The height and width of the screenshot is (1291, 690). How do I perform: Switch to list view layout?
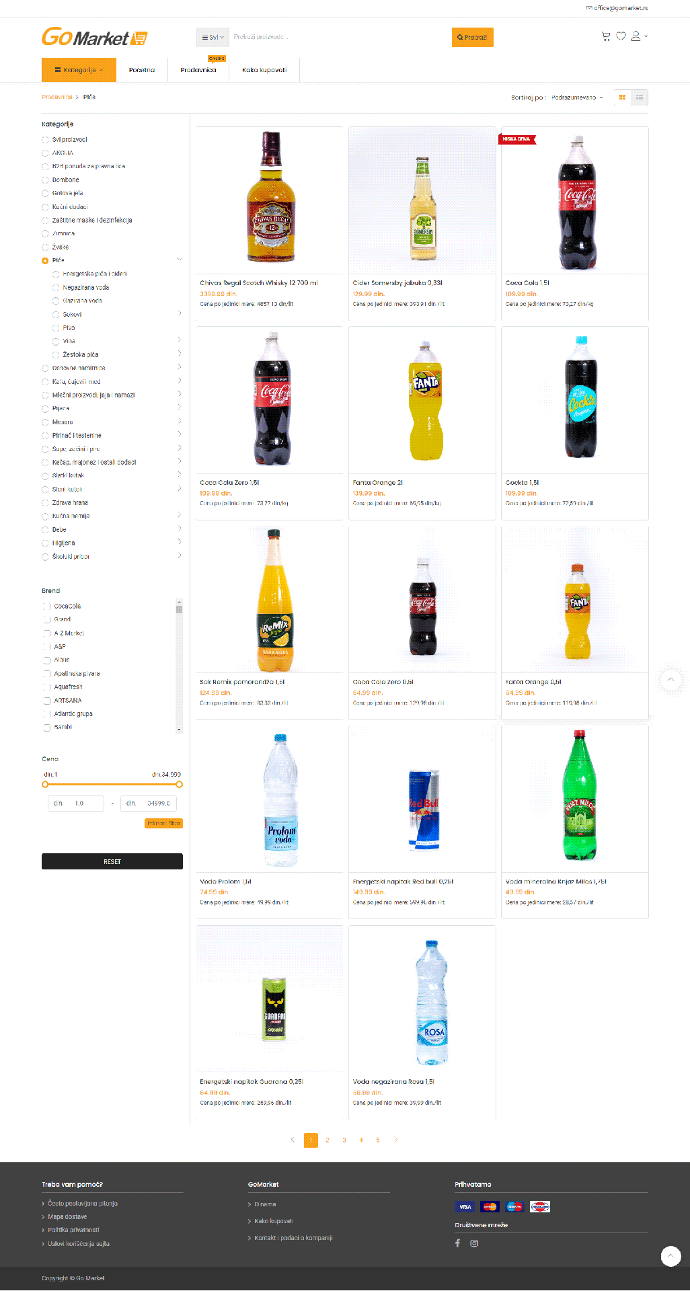pos(640,97)
